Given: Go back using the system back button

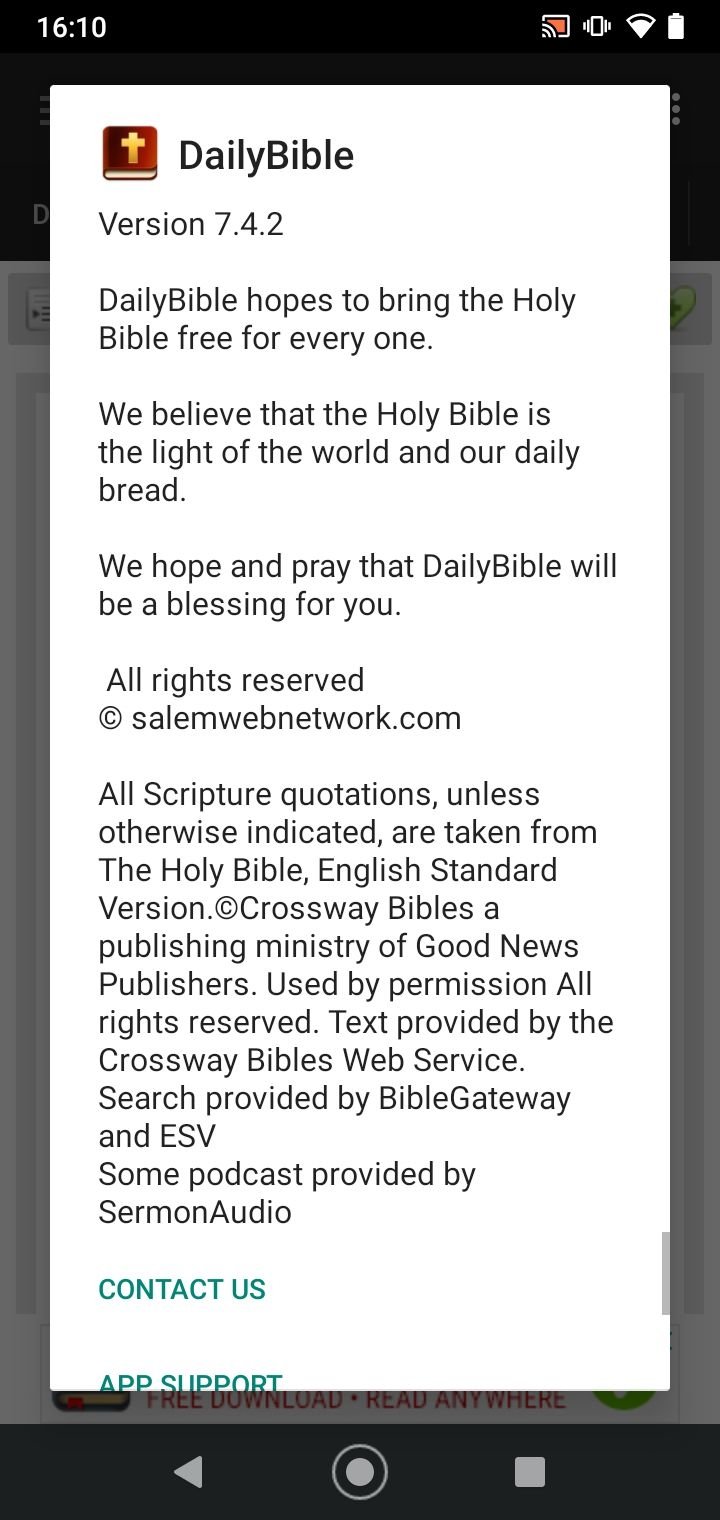Looking at the screenshot, I should pyautogui.click(x=188, y=1472).
